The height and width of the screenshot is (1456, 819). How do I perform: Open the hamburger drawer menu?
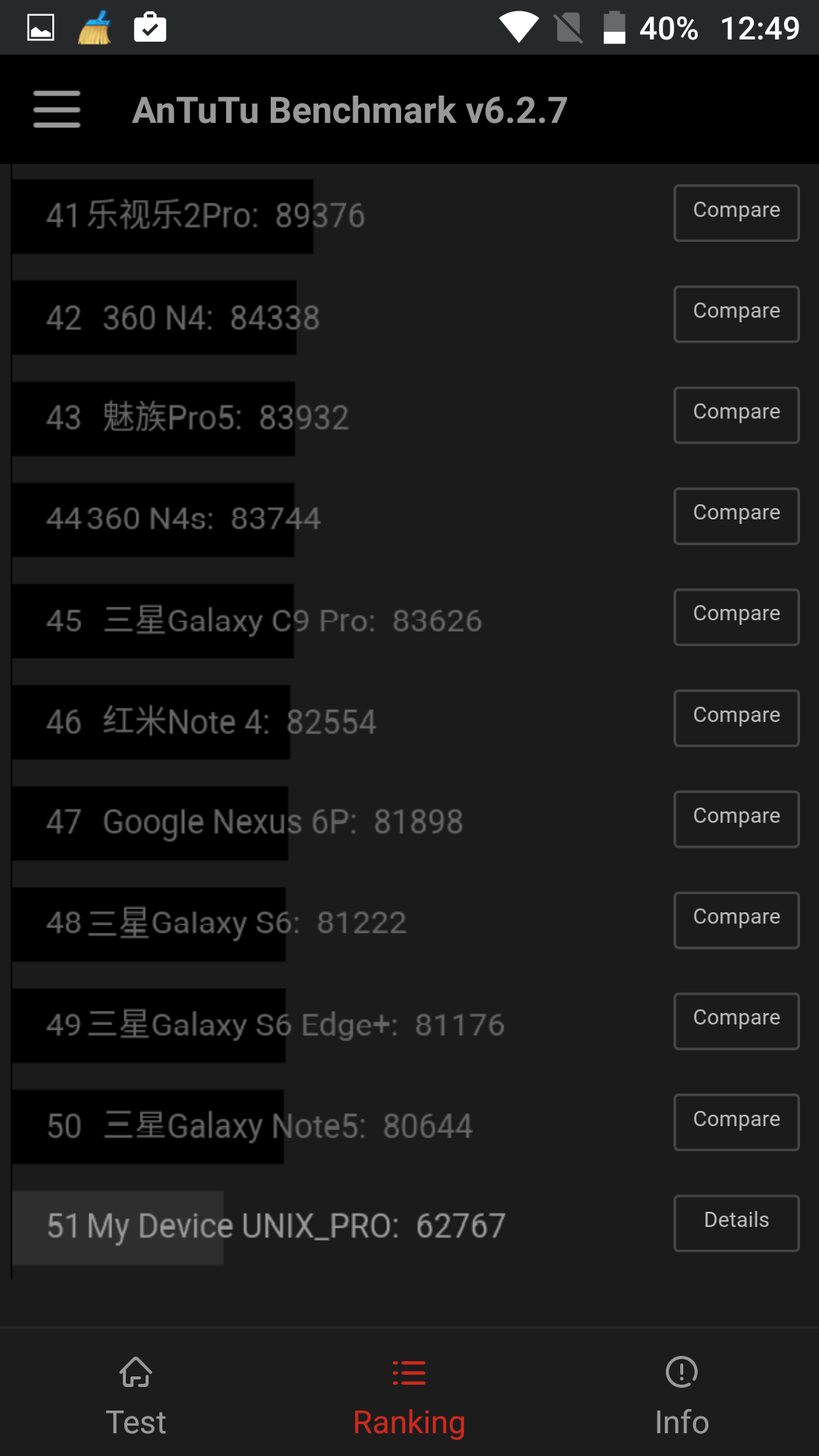(x=57, y=109)
